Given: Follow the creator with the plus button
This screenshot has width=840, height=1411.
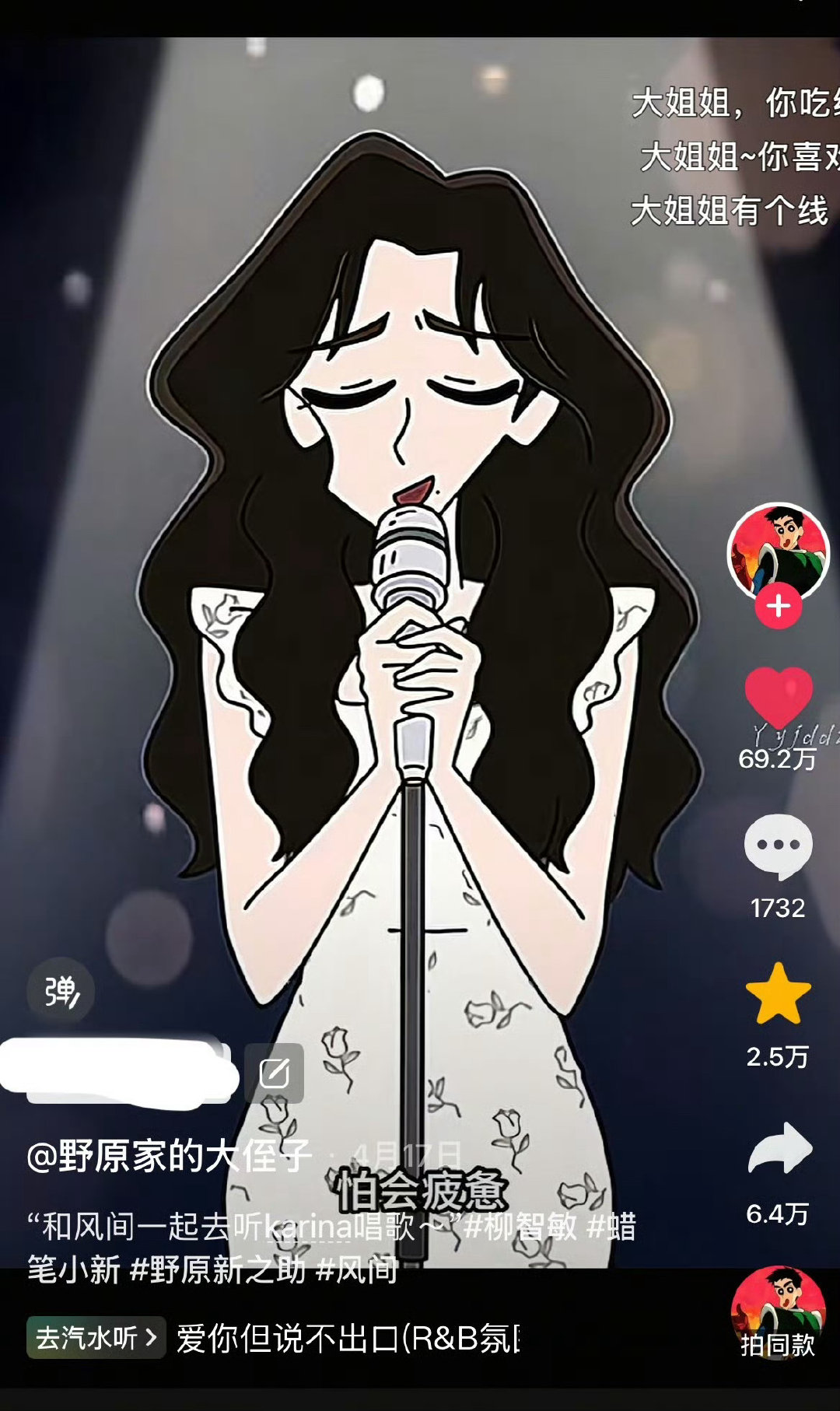Looking at the screenshot, I should pos(778,607).
